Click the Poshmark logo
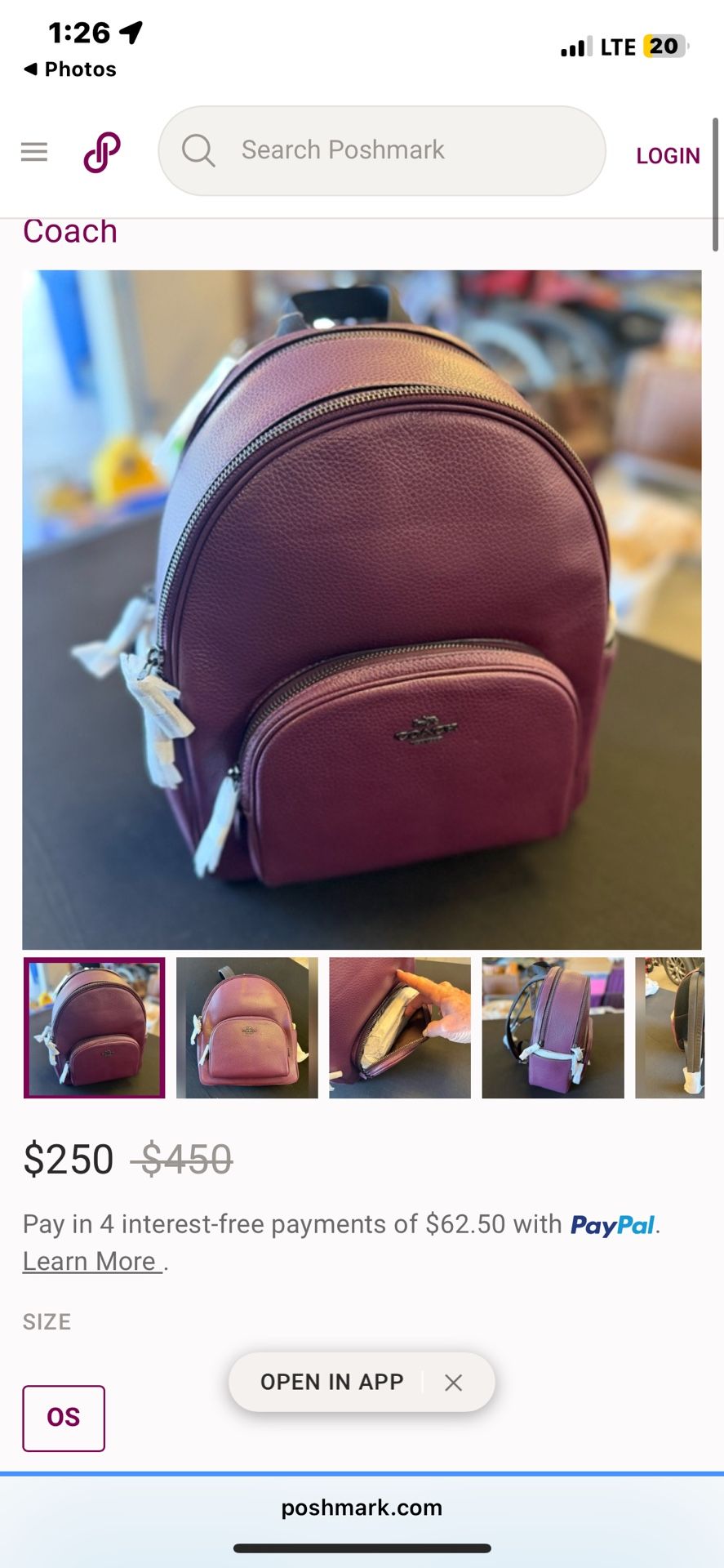Image resolution: width=724 pixels, height=1568 pixels. tap(101, 151)
